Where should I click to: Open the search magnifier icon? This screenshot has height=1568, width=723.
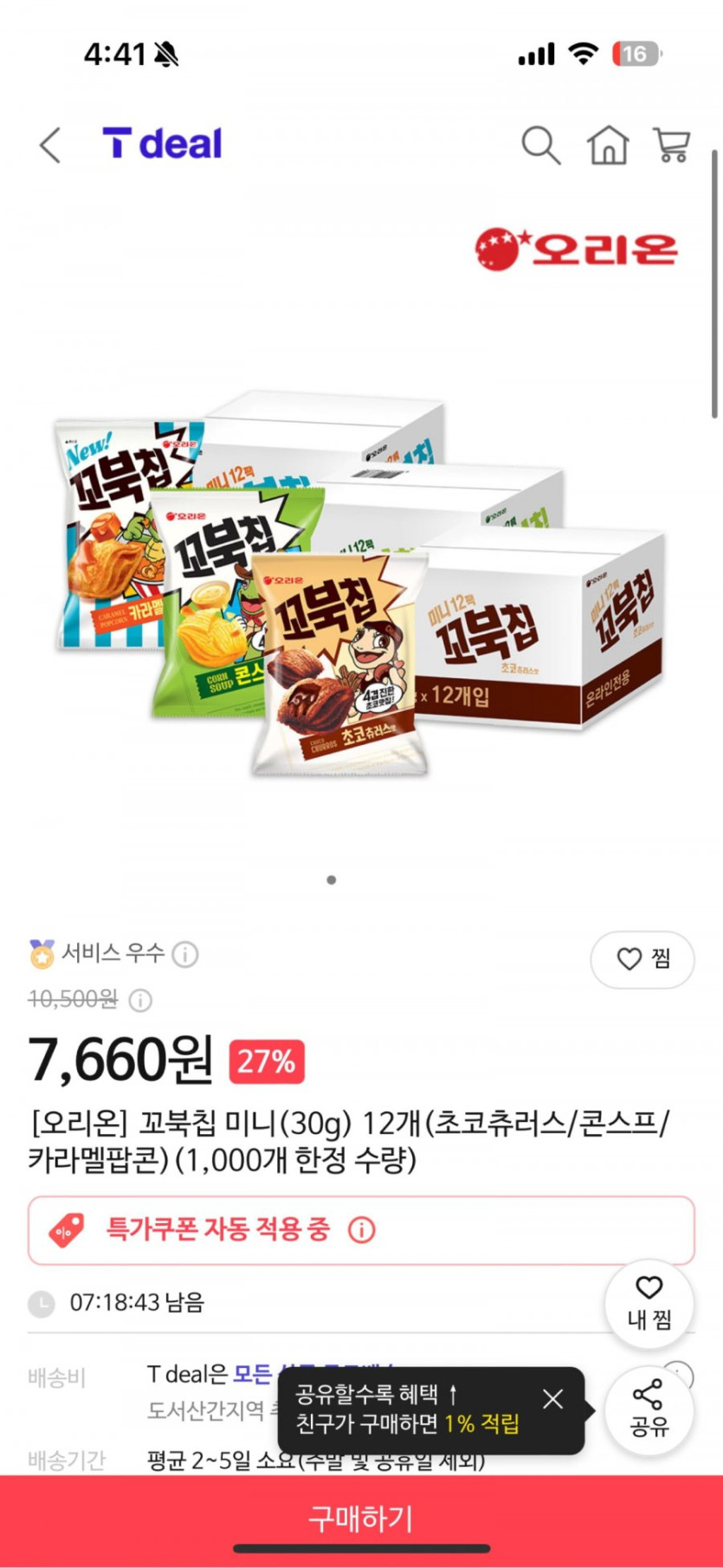pyautogui.click(x=540, y=145)
